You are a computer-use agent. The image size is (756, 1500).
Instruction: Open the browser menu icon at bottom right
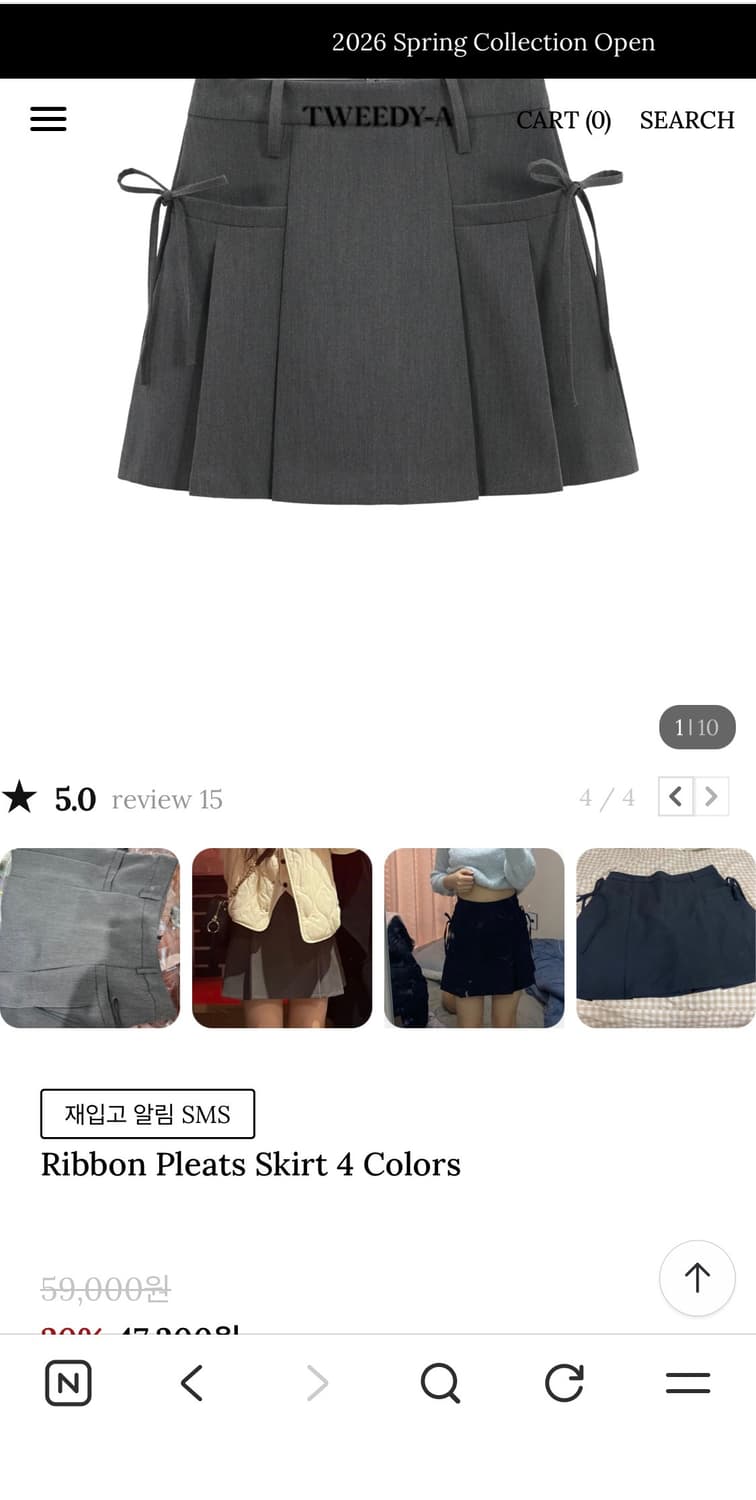pos(687,1383)
